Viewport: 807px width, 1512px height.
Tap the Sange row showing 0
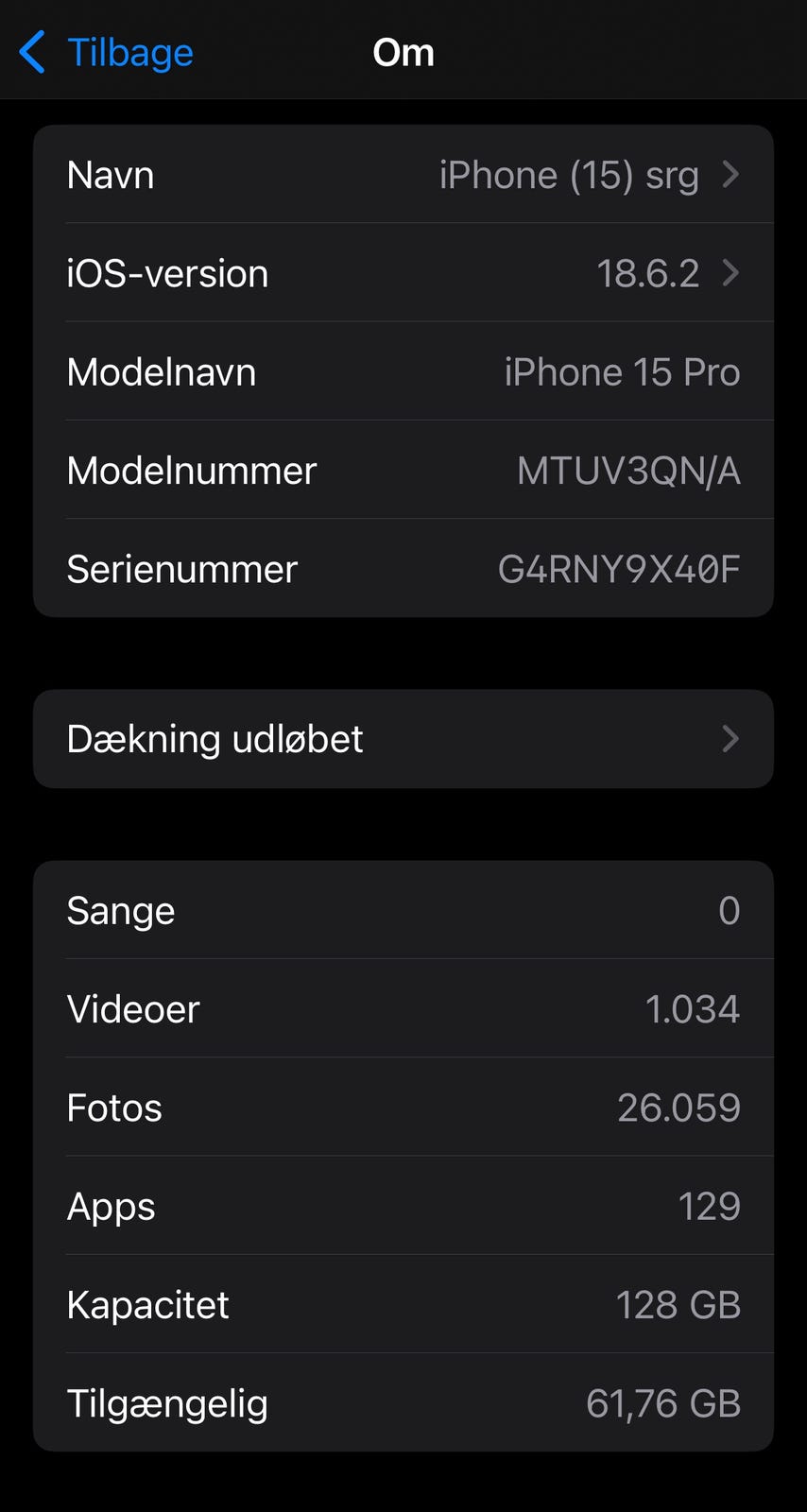403,910
